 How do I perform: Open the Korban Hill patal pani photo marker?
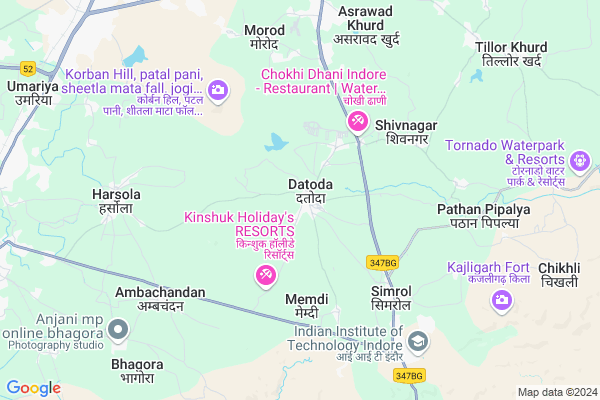pos(219,92)
